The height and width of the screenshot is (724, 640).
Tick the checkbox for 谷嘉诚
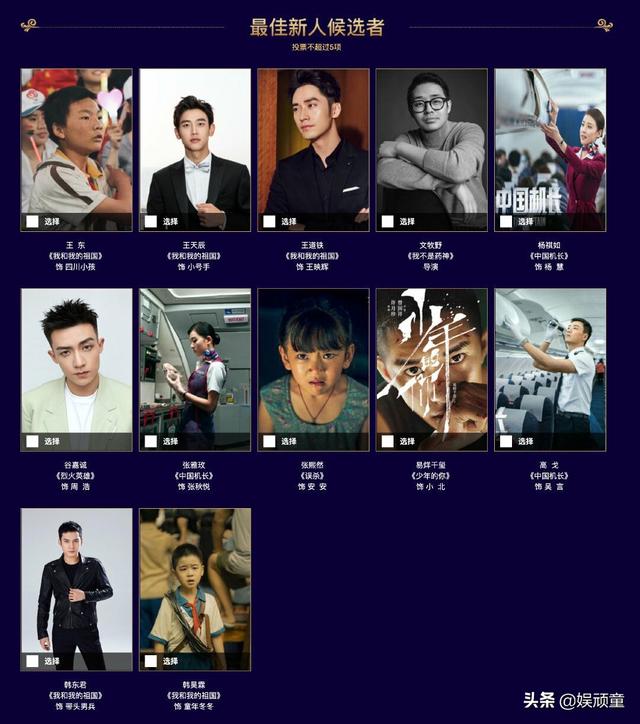point(33,441)
